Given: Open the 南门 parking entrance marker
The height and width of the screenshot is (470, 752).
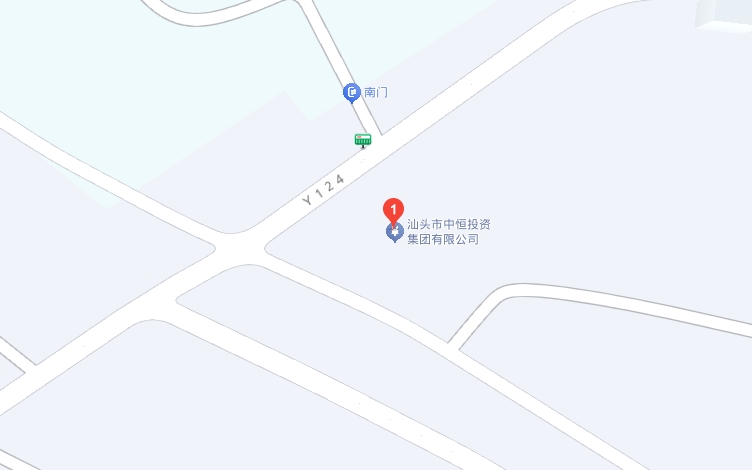Looking at the screenshot, I should pyautogui.click(x=352, y=93).
